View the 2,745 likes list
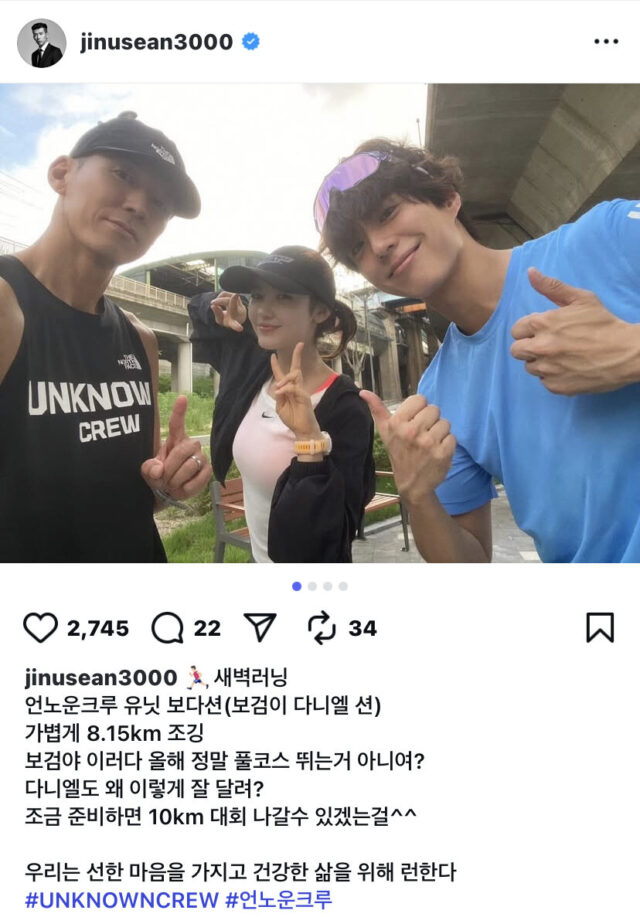Image resolution: width=640 pixels, height=917 pixels. (98, 628)
